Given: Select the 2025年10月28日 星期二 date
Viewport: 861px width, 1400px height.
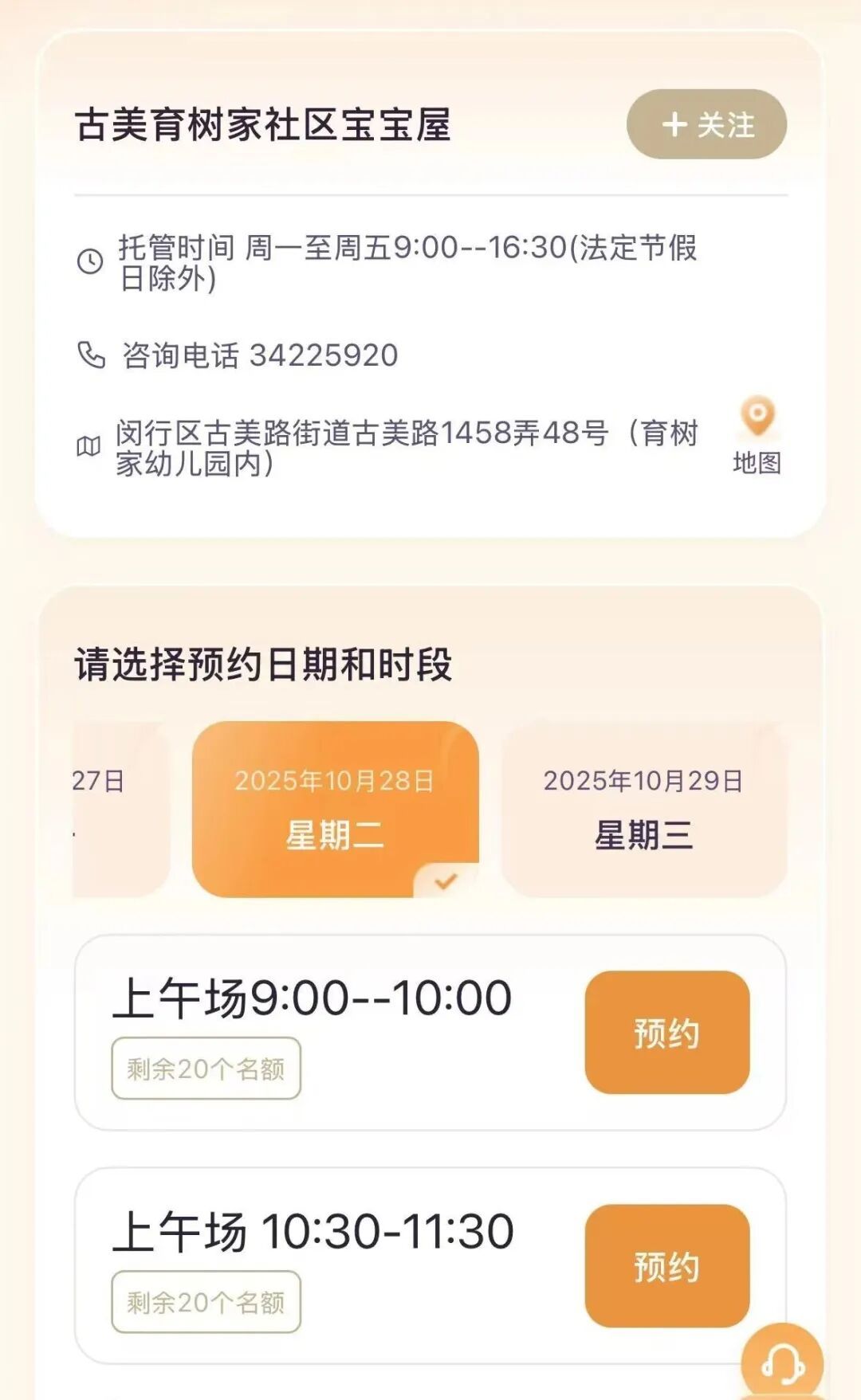Looking at the screenshot, I should tap(335, 809).
